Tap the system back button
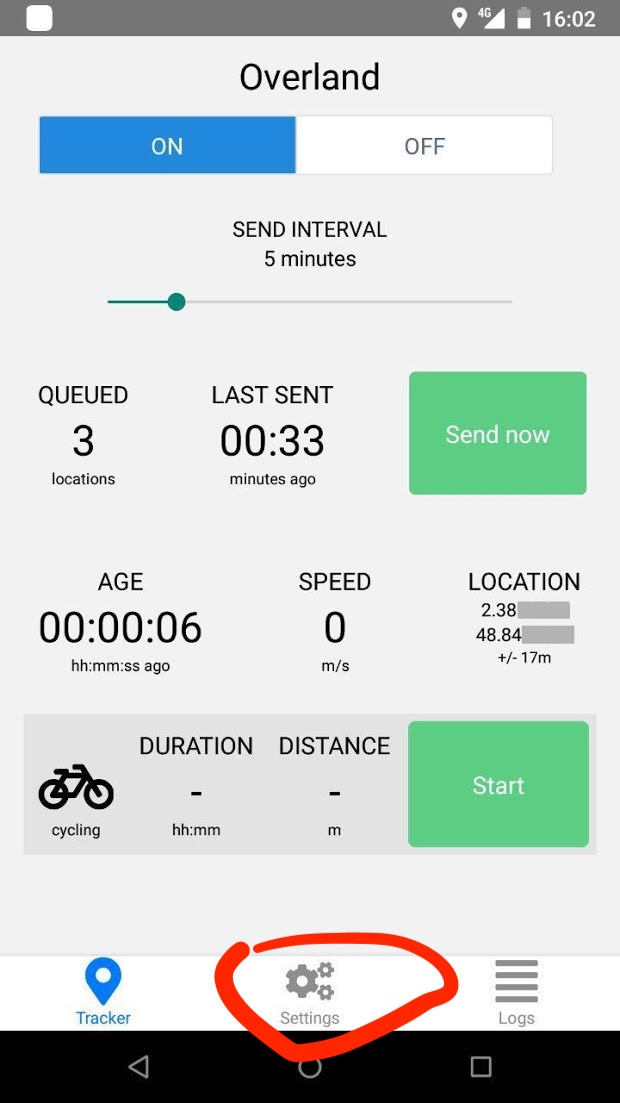Viewport: 620px width, 1103px height. (139, 1067)
